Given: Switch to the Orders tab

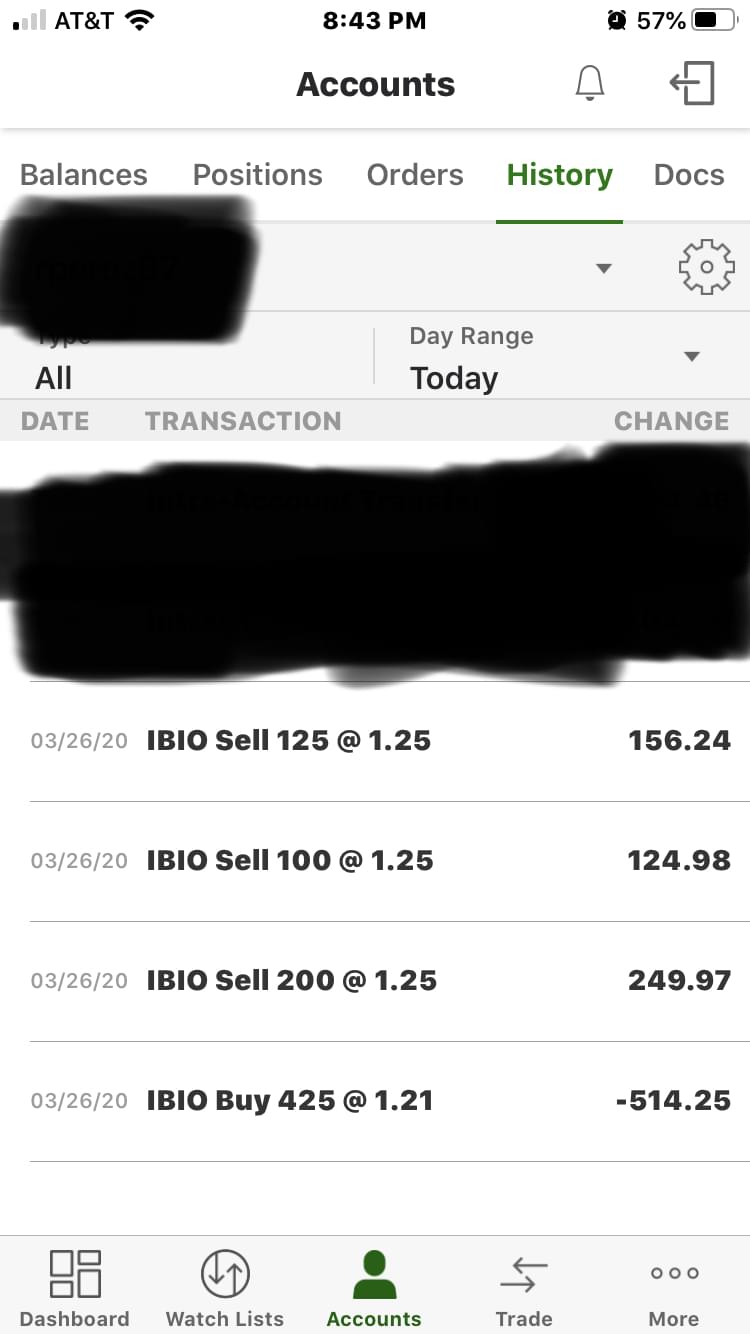Looking at the screenshot, I should tap(415, 175).
